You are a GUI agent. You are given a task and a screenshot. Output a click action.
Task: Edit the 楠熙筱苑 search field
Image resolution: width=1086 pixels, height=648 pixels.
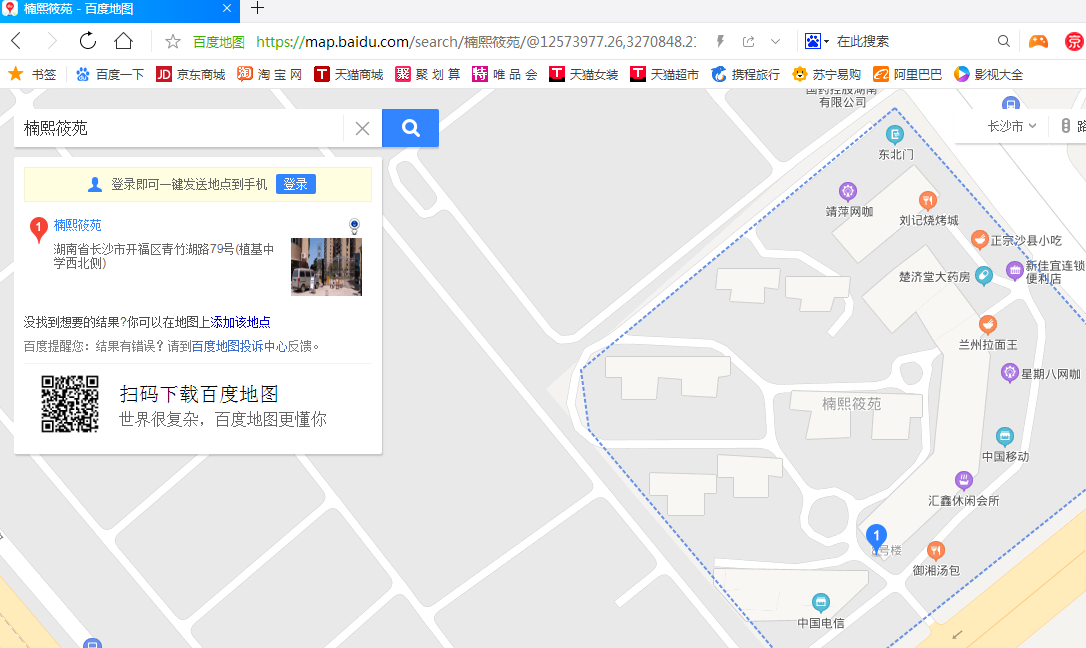pos(180,128)
